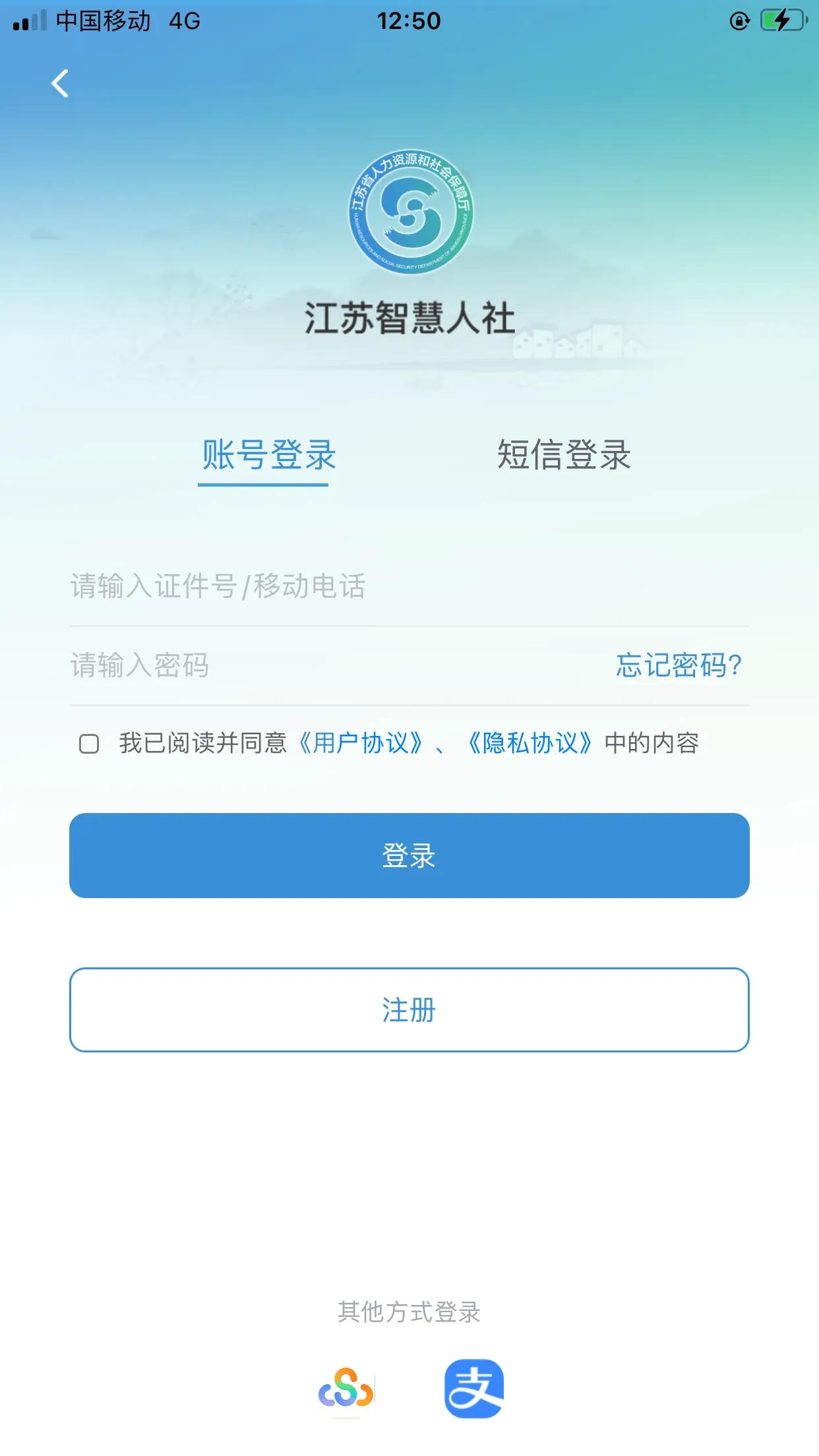Open the 《隐私协议》 link
The height and width of the screenshot is (1456, 819).
(x=530, y=743)
